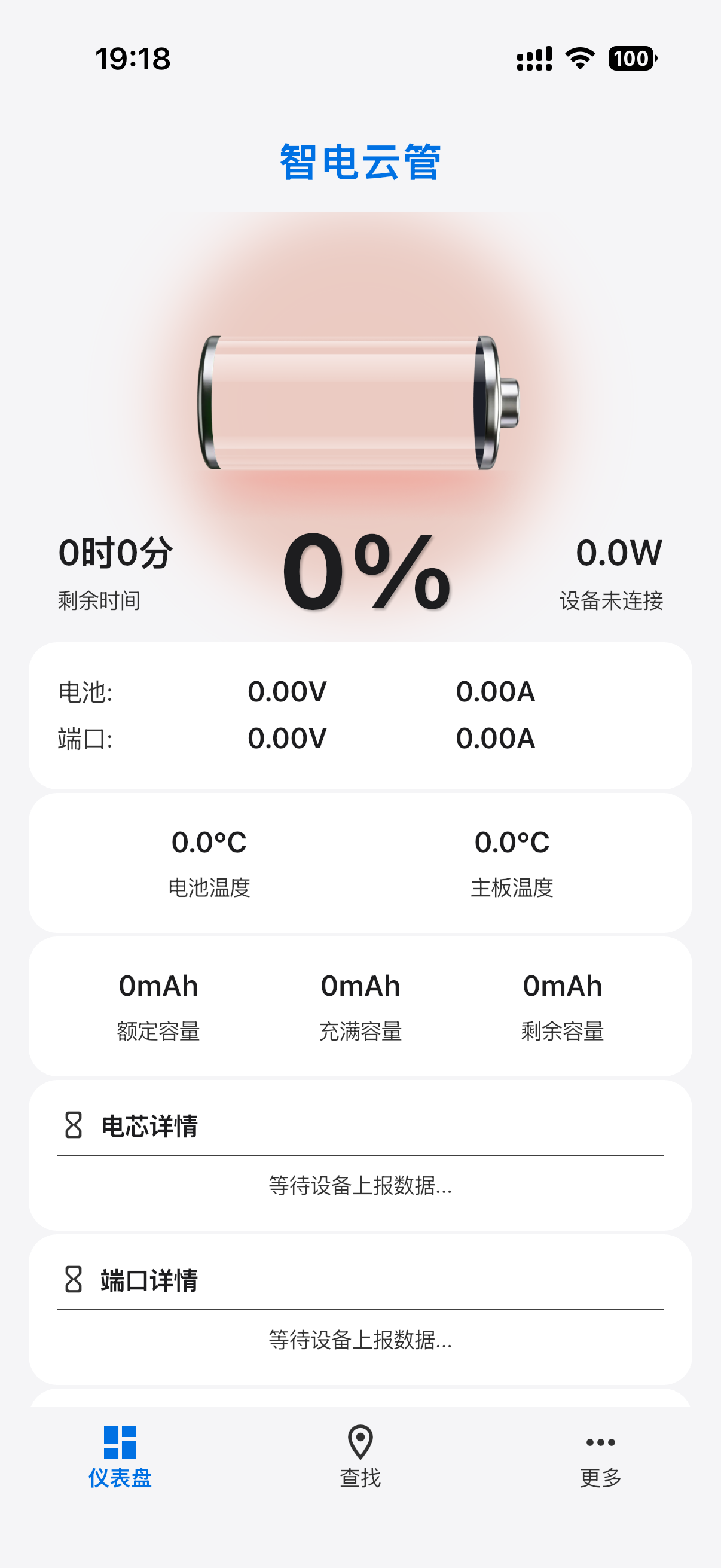Tap the 100 battery indicator in status bar
721x1568 pixels.
[x=630, y=59]
